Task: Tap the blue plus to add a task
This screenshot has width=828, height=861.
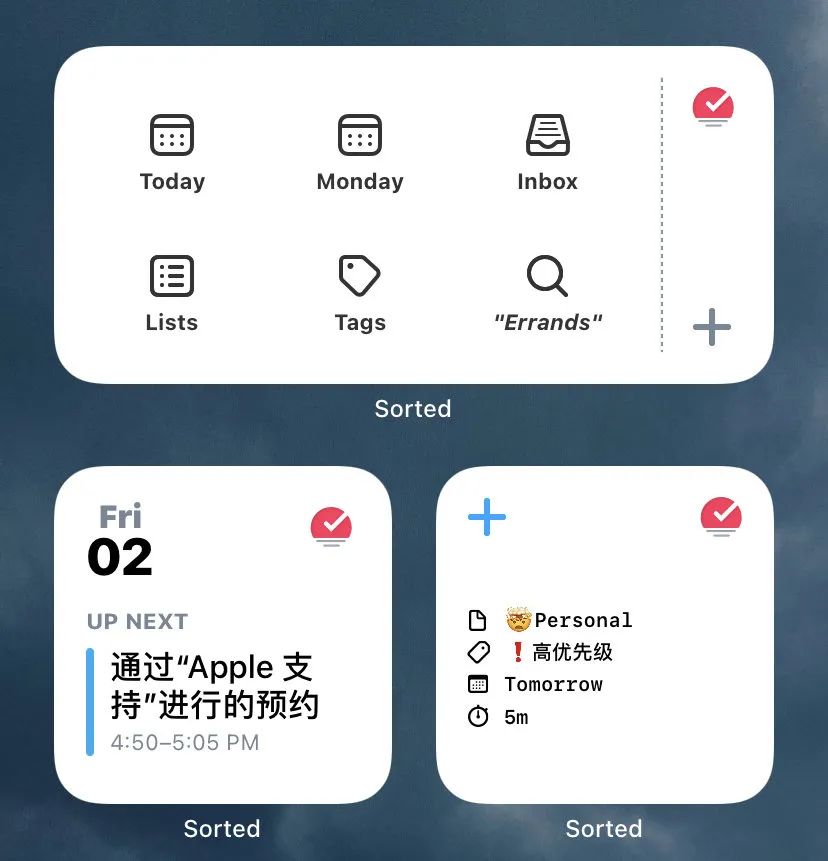Action: [x=487, y=518]
